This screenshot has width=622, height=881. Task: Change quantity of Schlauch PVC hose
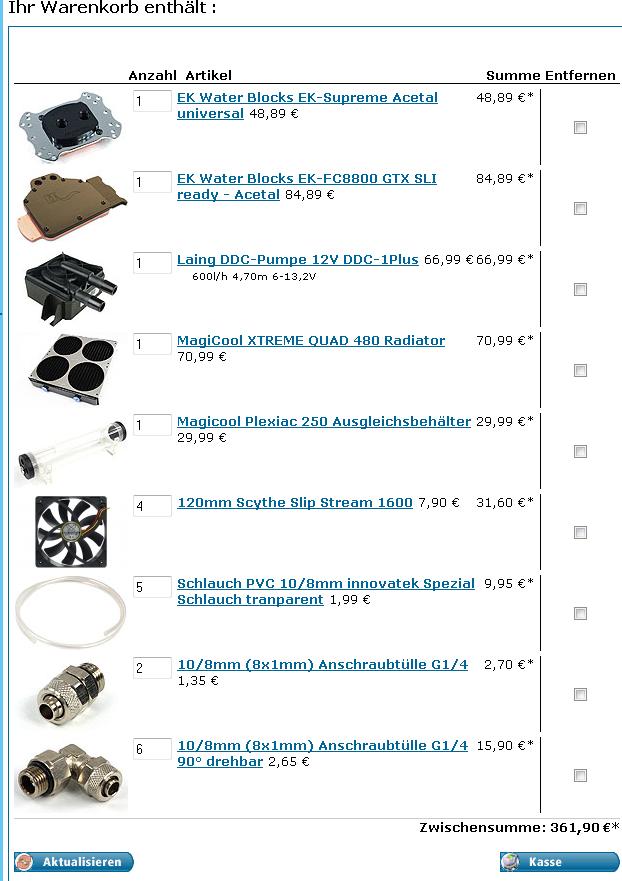pos(152,587)
